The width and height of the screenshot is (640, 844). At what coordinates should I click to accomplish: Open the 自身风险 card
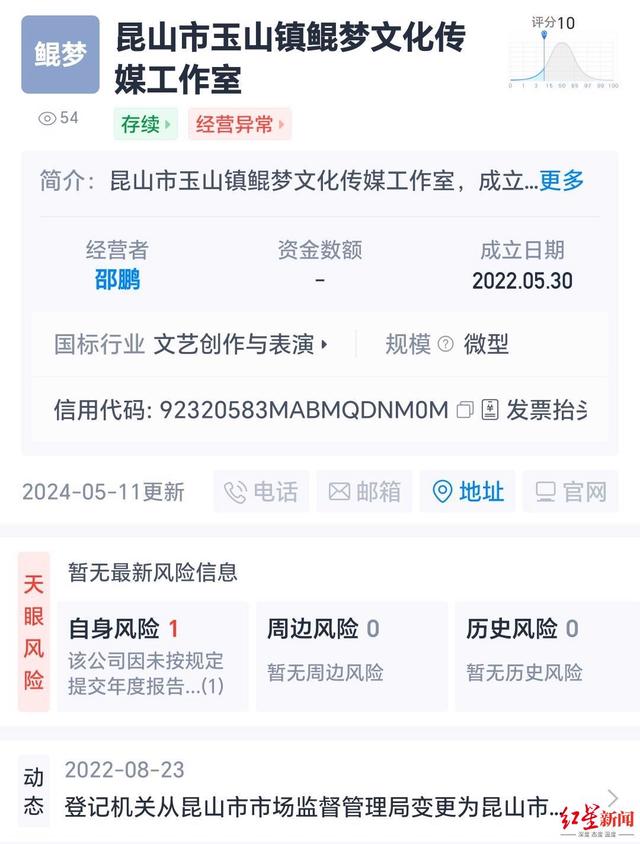pos(152,655)
